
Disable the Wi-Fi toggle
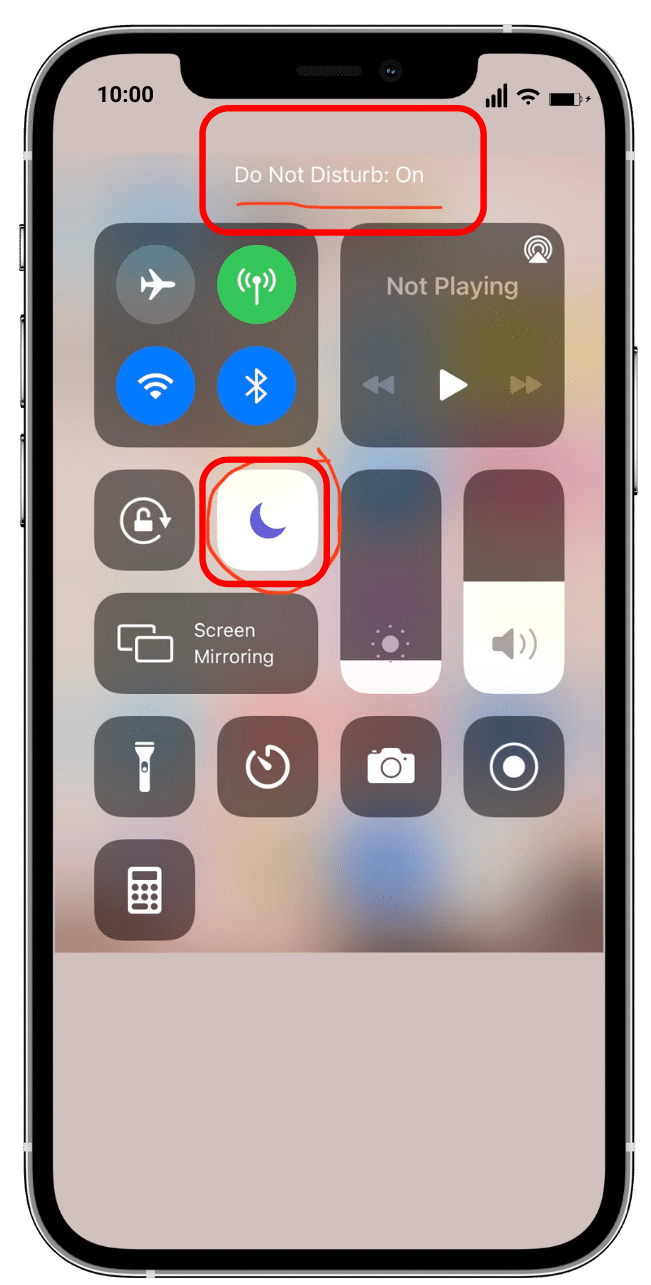[155, 386]
